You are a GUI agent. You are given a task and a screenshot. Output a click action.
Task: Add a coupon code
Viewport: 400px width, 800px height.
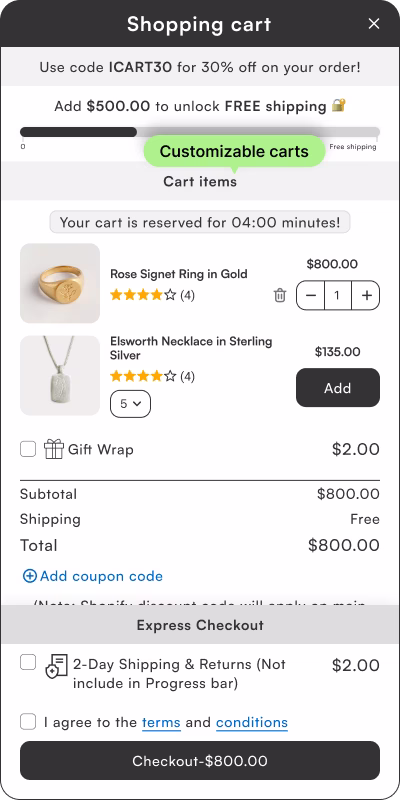(x=93, y=576)
